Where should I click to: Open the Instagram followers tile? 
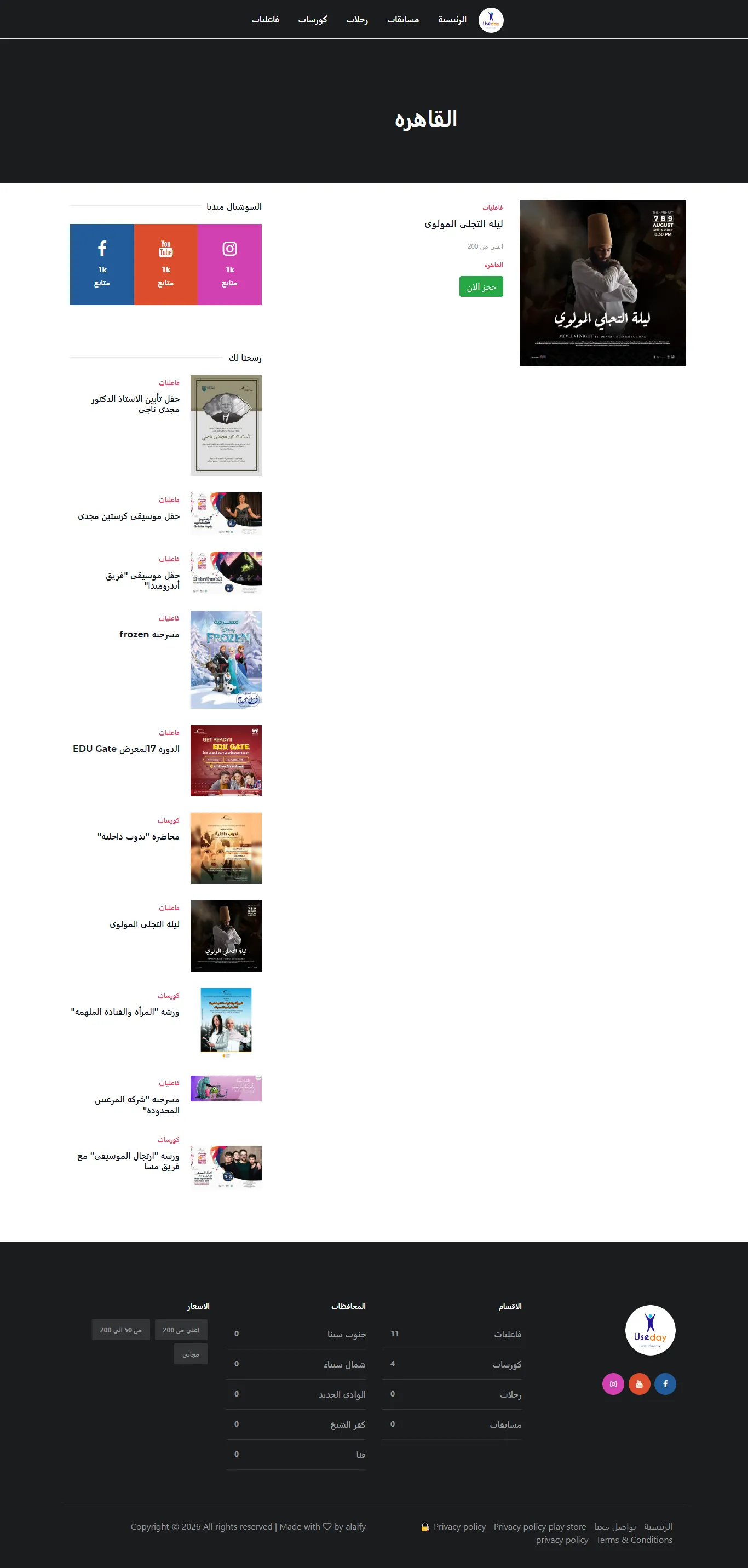229,264
